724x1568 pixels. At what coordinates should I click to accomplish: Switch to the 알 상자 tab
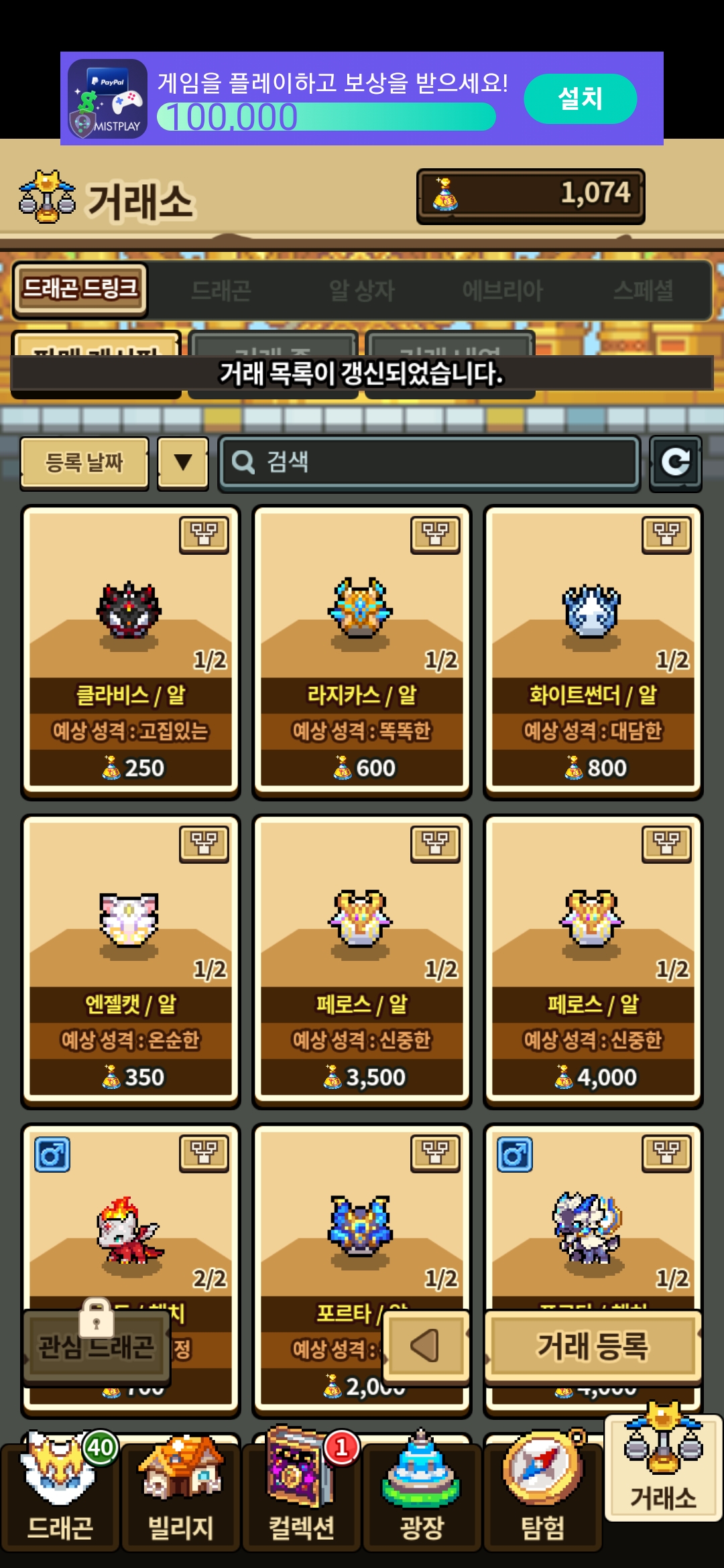pos(361,291)
